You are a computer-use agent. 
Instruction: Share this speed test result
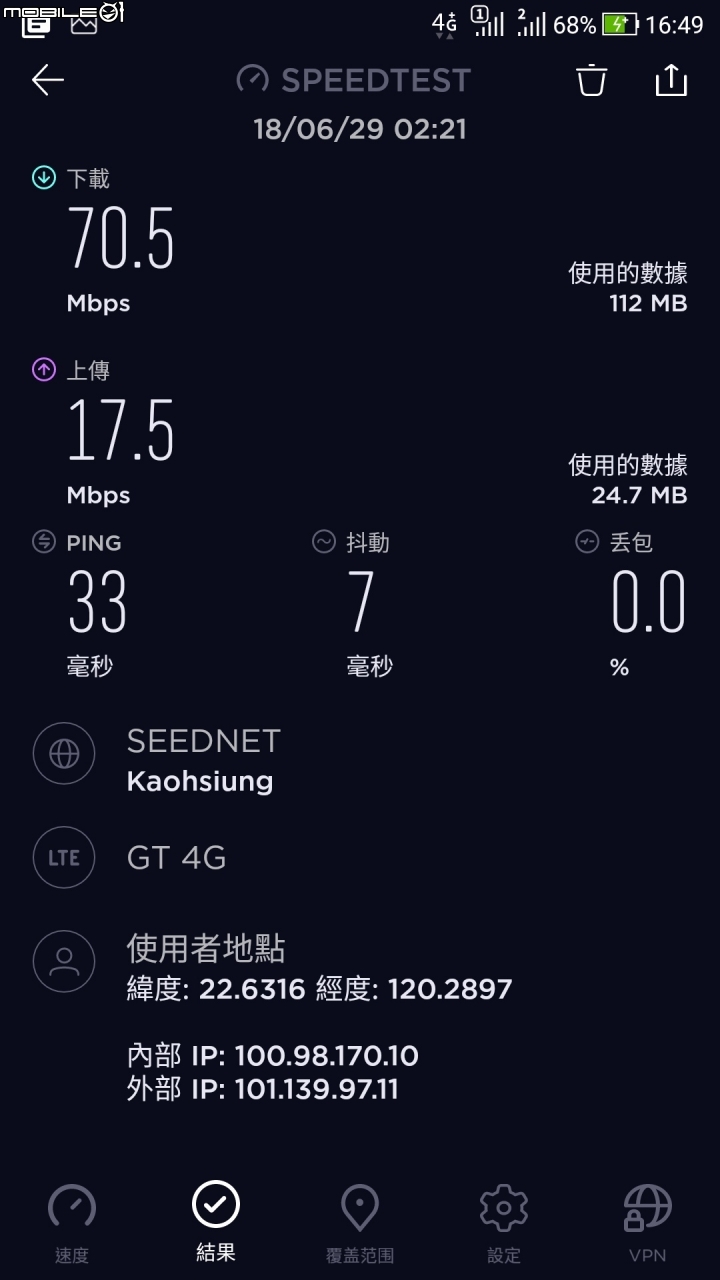coord(671,80)
